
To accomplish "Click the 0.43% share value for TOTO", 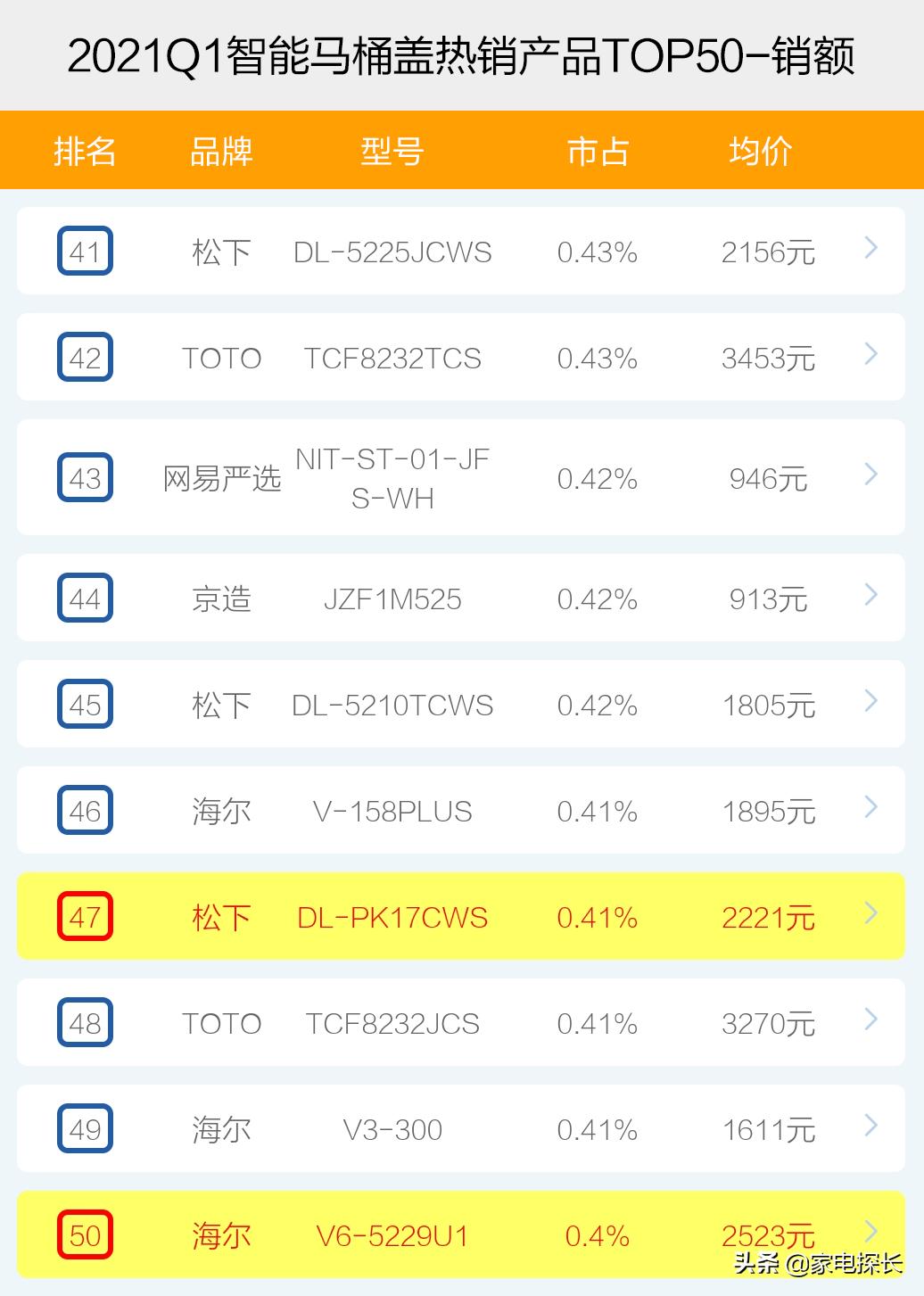I will pos(598,358).
